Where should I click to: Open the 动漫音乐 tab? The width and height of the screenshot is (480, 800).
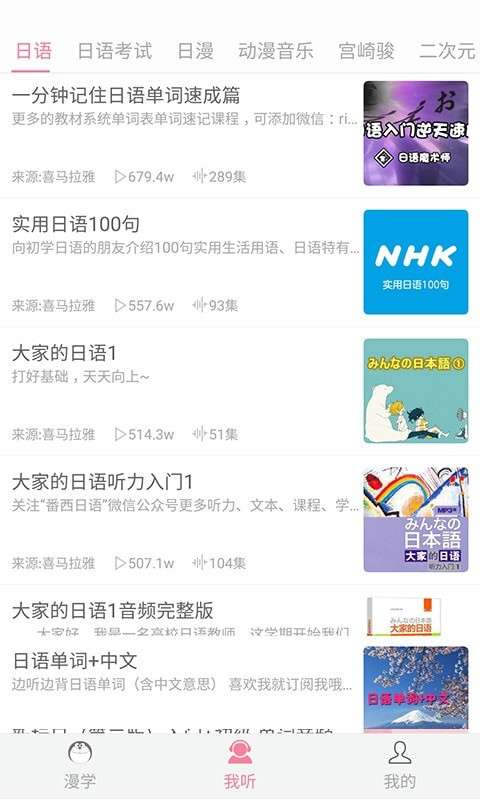pyautogui.click(x=275, y=51)
